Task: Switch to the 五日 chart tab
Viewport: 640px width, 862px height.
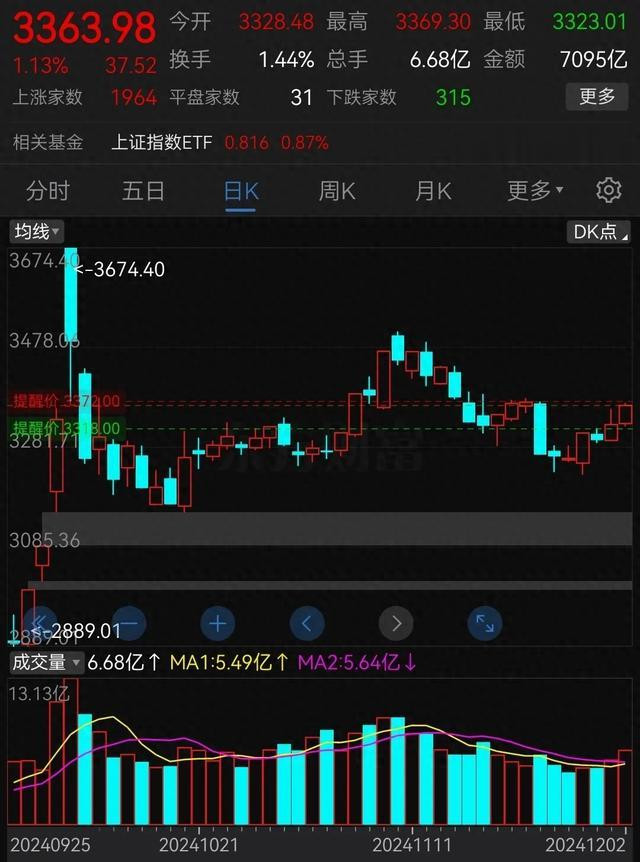Action: pos(143,190)
